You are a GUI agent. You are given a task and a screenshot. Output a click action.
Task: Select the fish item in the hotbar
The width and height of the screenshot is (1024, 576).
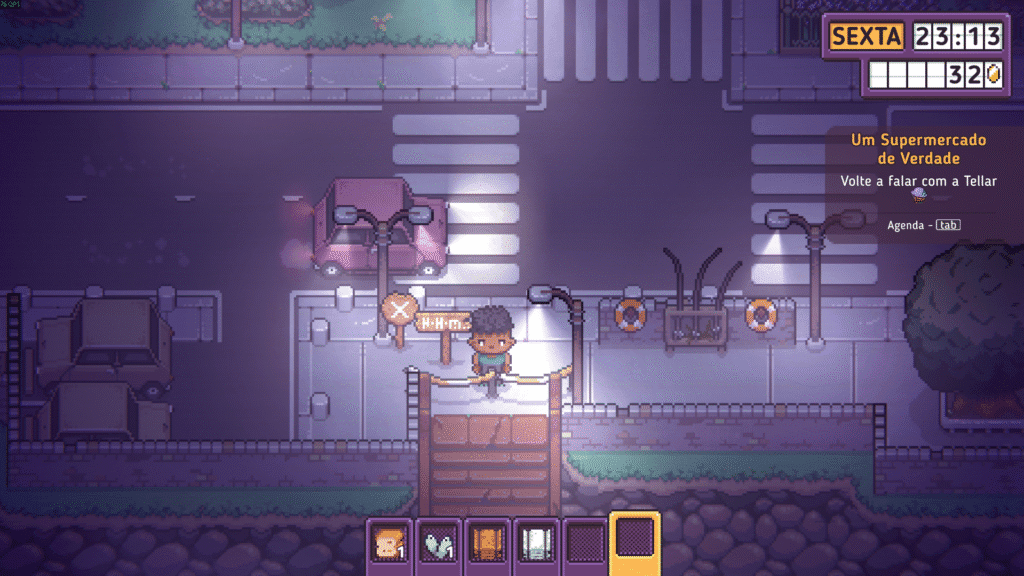tap(437, 545)
